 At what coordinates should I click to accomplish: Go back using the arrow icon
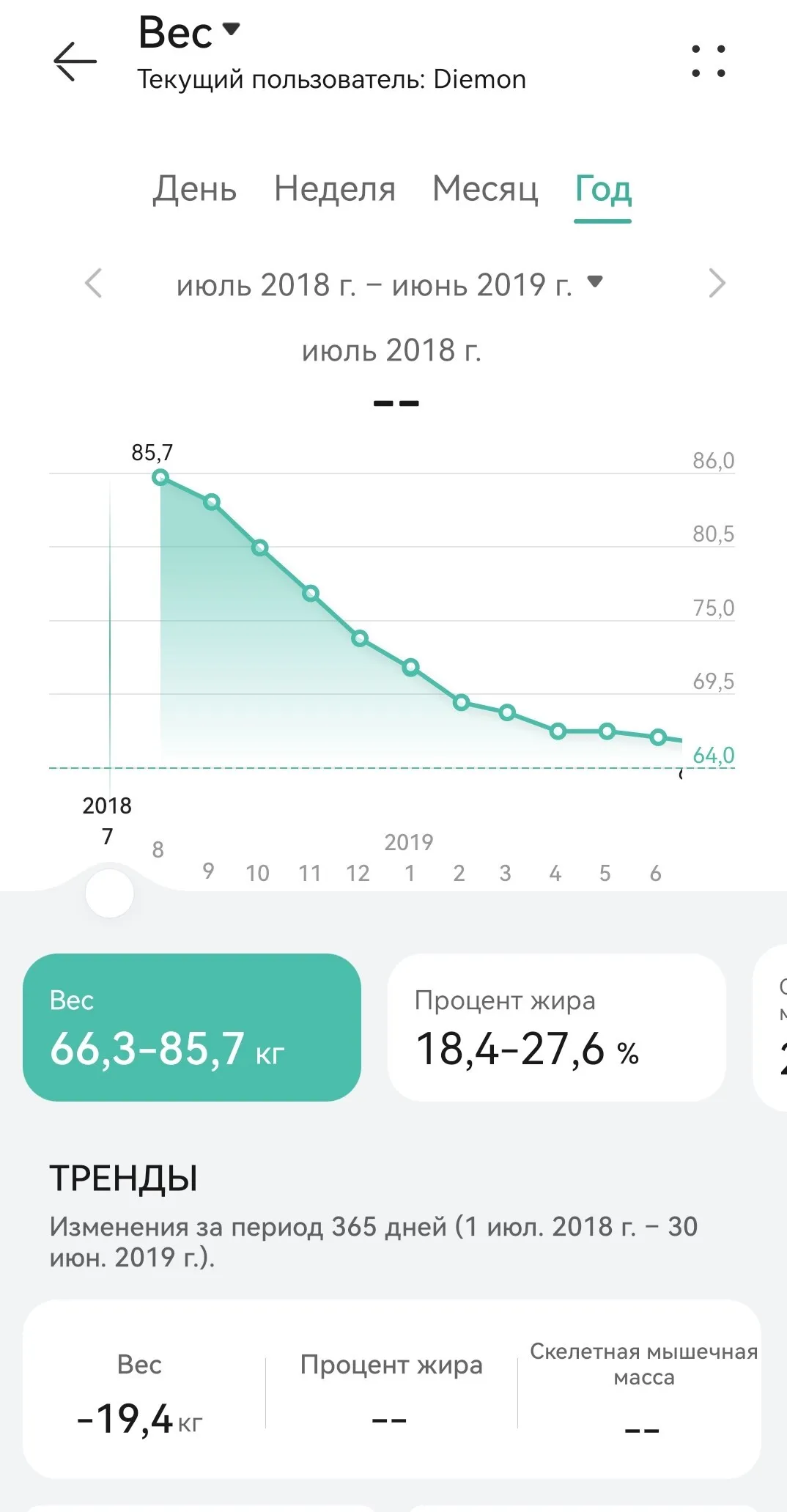(x=75, y=61)
